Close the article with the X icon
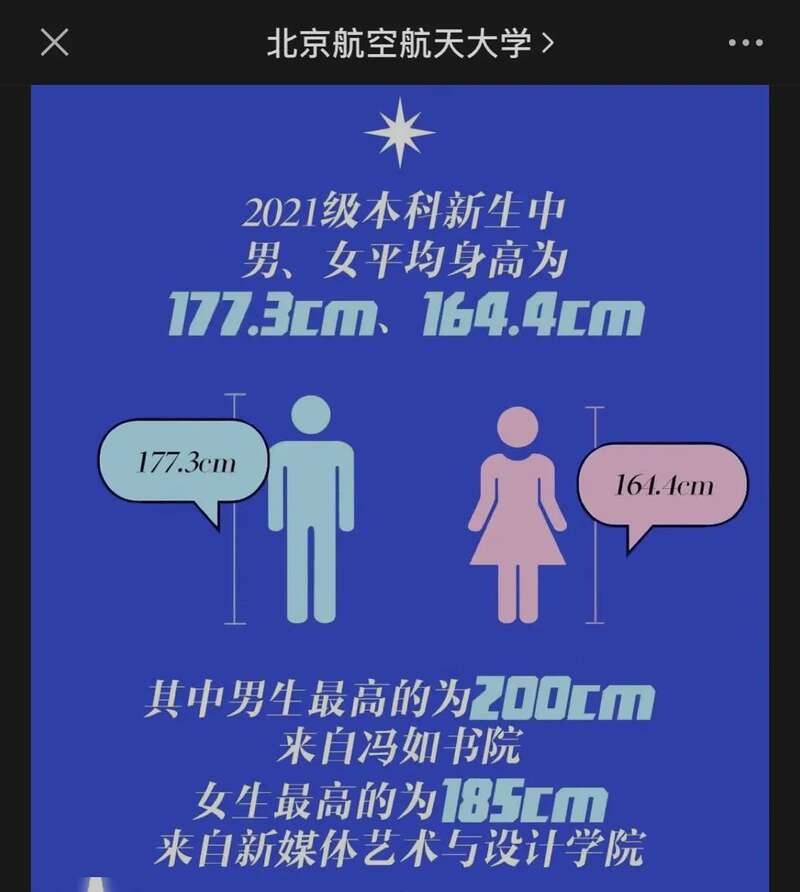The image size is (800, 892). coord(54,43)
